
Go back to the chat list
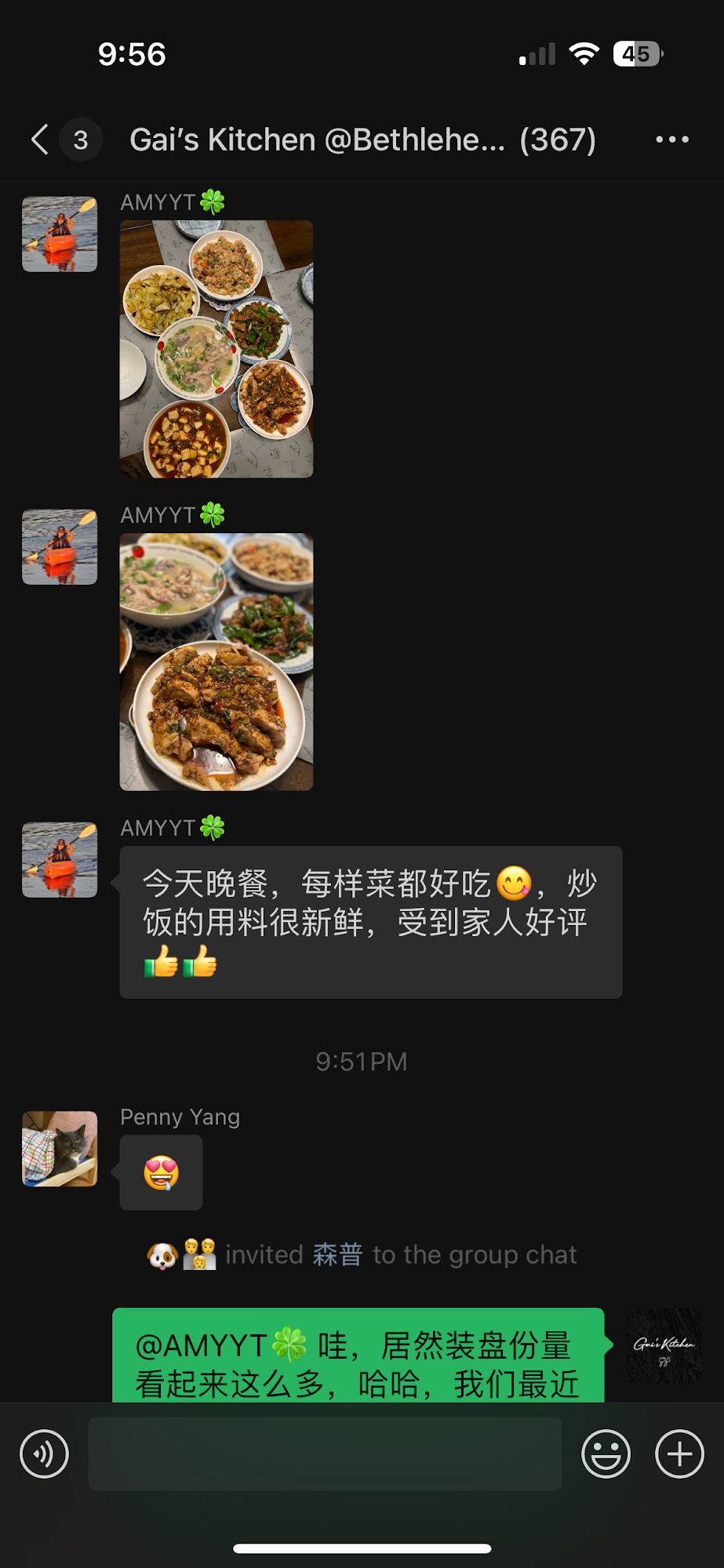coord(41,140)
